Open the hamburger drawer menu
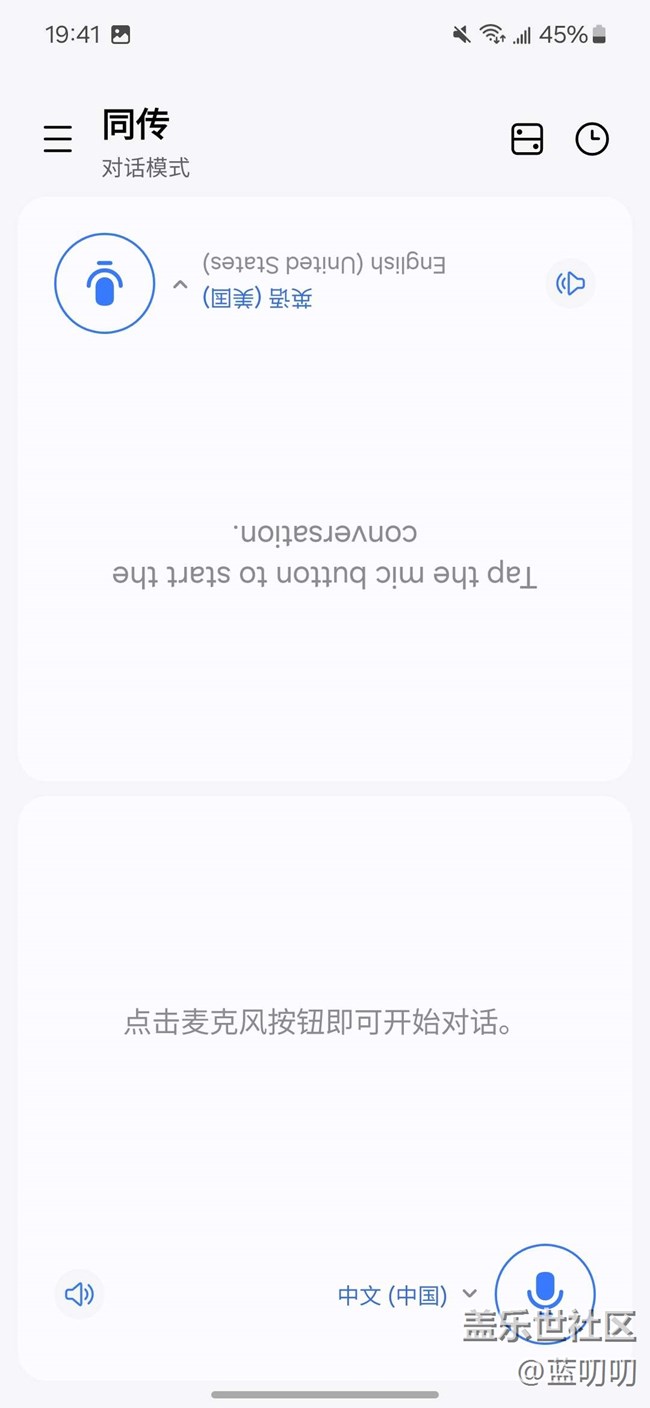Image resolution: width=650 pixels, height=1408 pixels. 58,139
